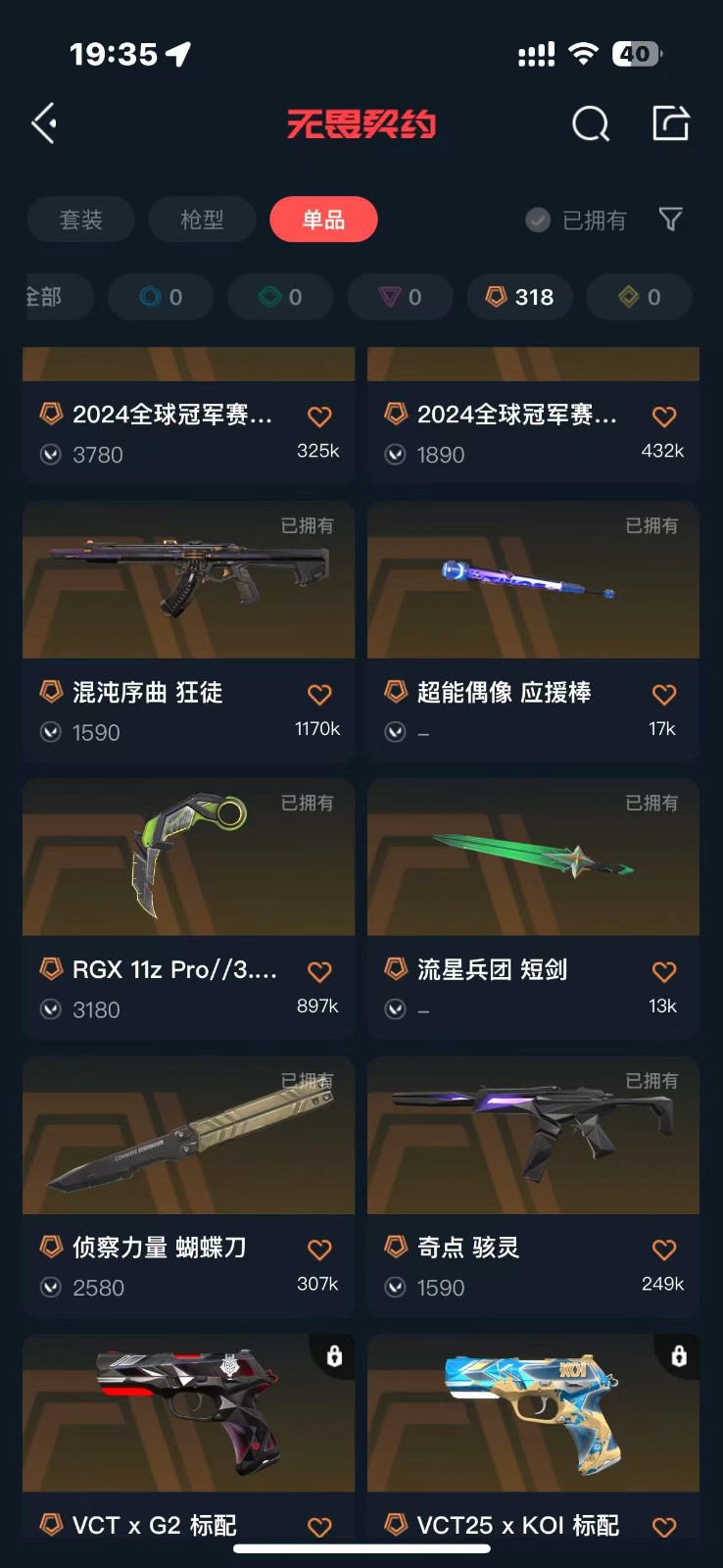Favorite the 超能偶像 应援棒 skin
This screenshot has width=723, height=1568.
[664, 695]
